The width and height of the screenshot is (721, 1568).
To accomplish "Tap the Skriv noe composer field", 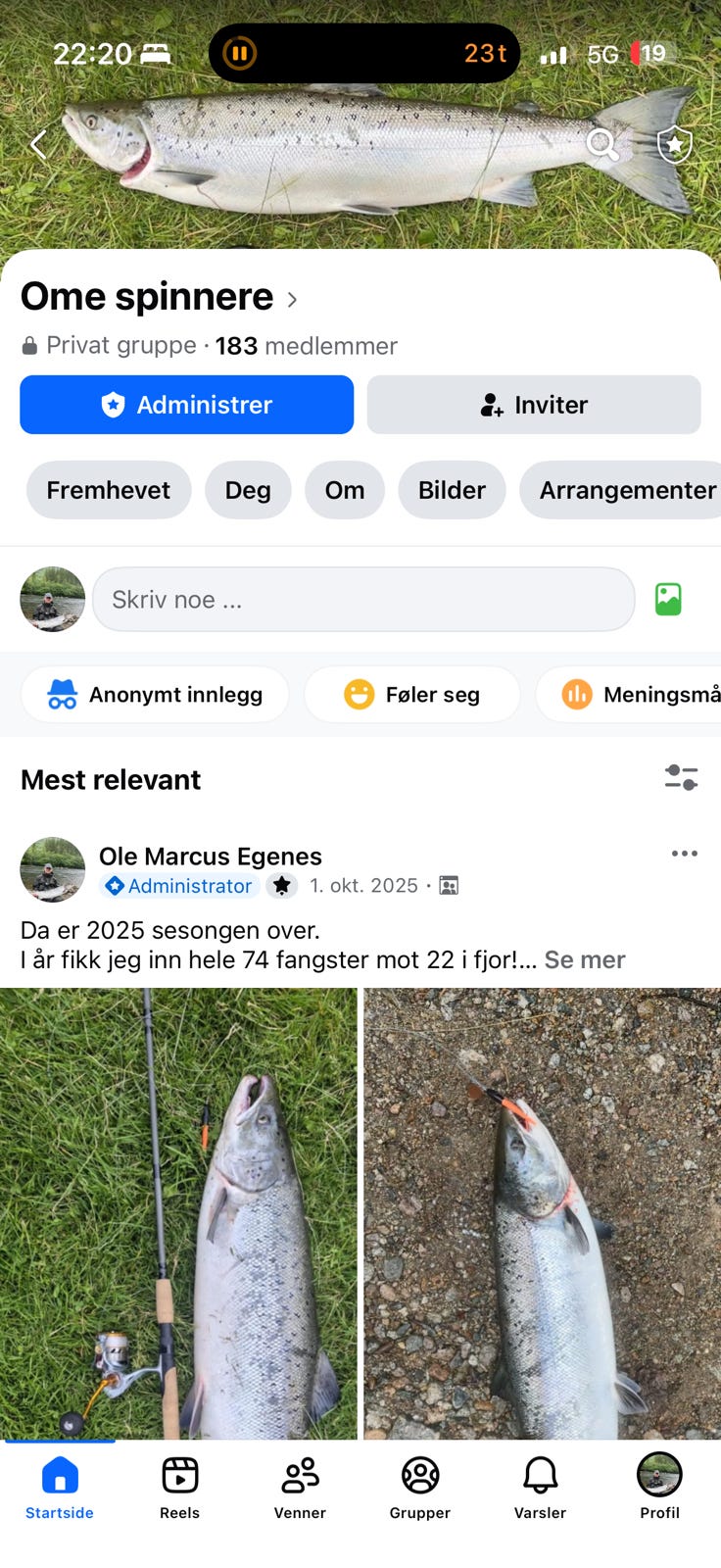I will [363, 599].
